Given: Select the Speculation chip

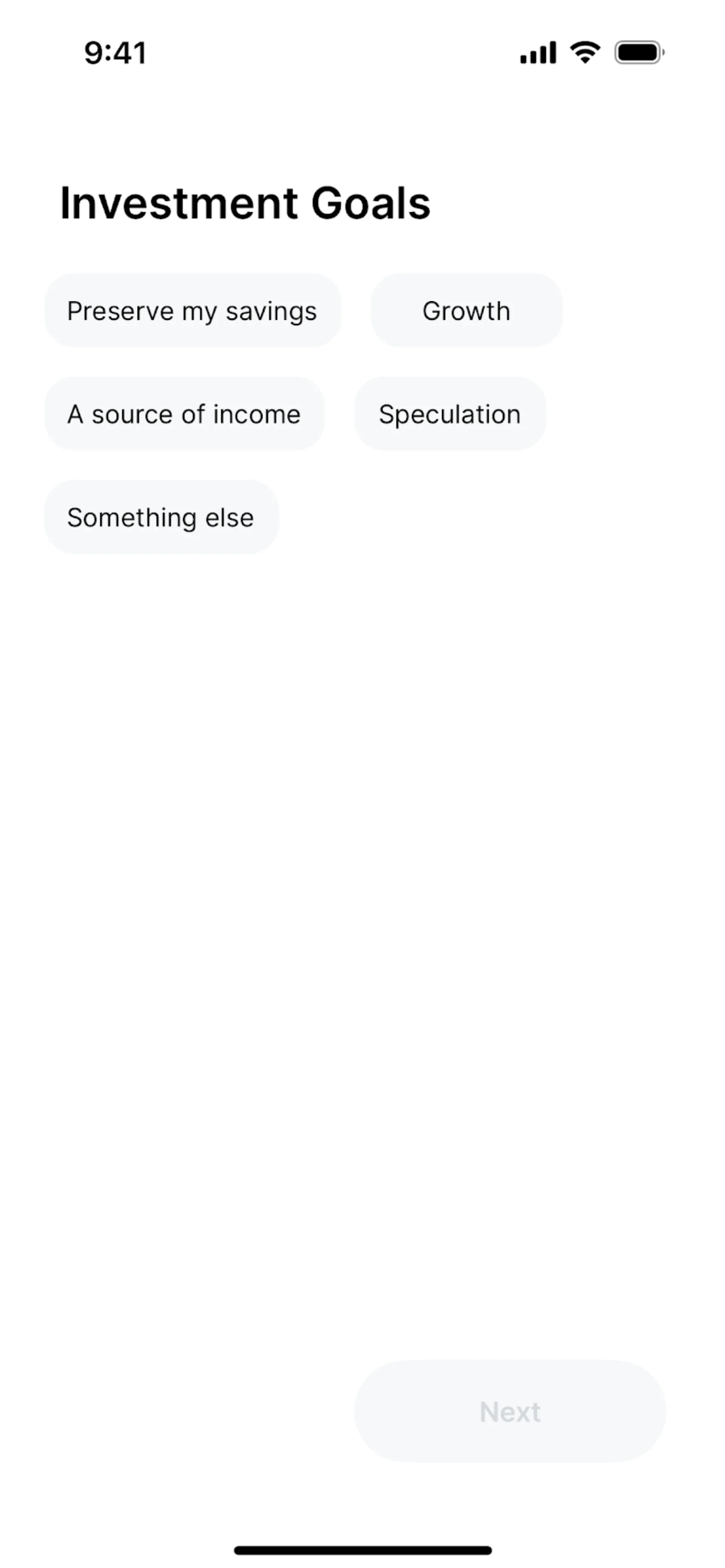Looking at the screenshot, I should 450,414.
